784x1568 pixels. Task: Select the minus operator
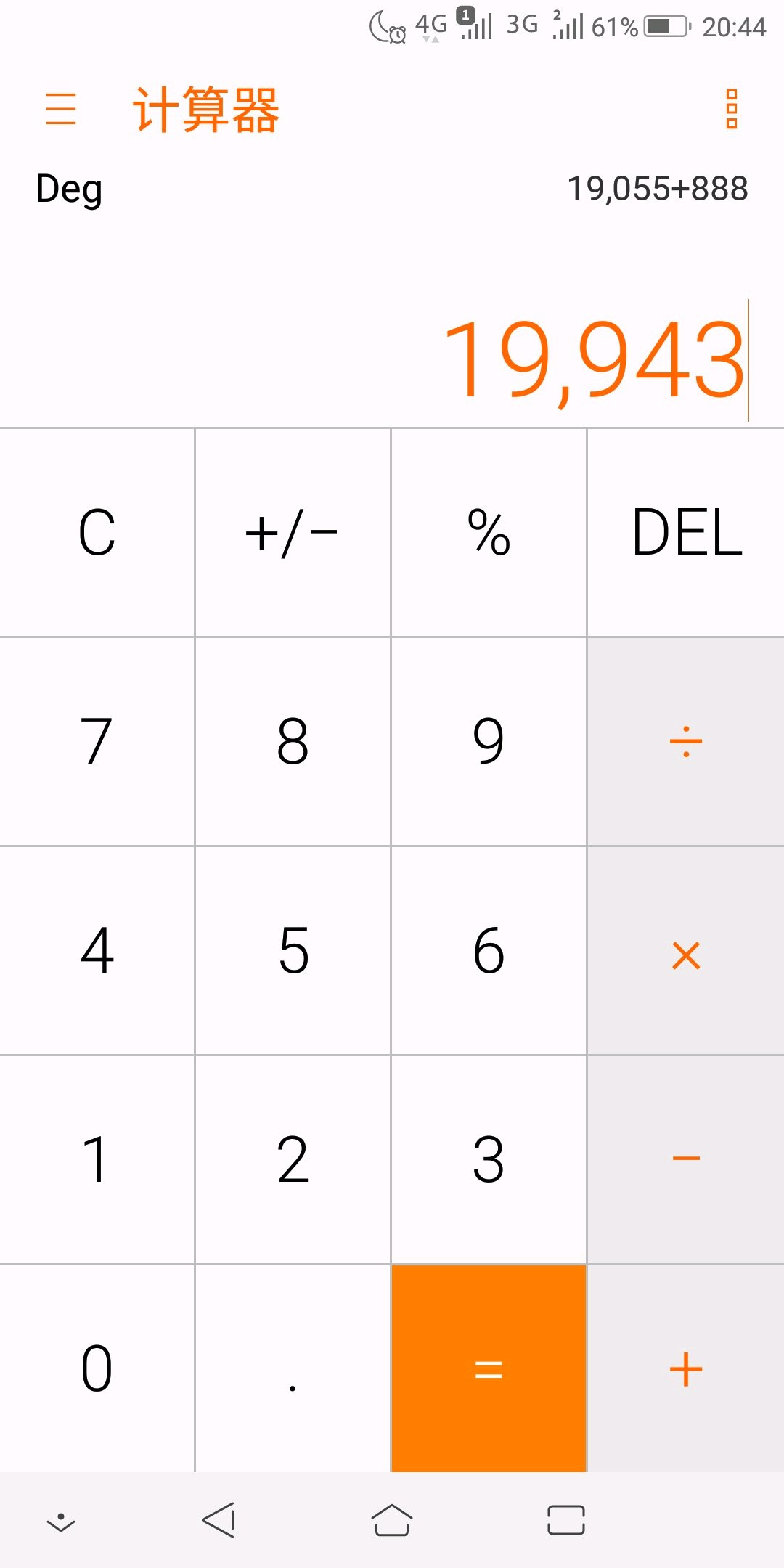click(686, 1159)
